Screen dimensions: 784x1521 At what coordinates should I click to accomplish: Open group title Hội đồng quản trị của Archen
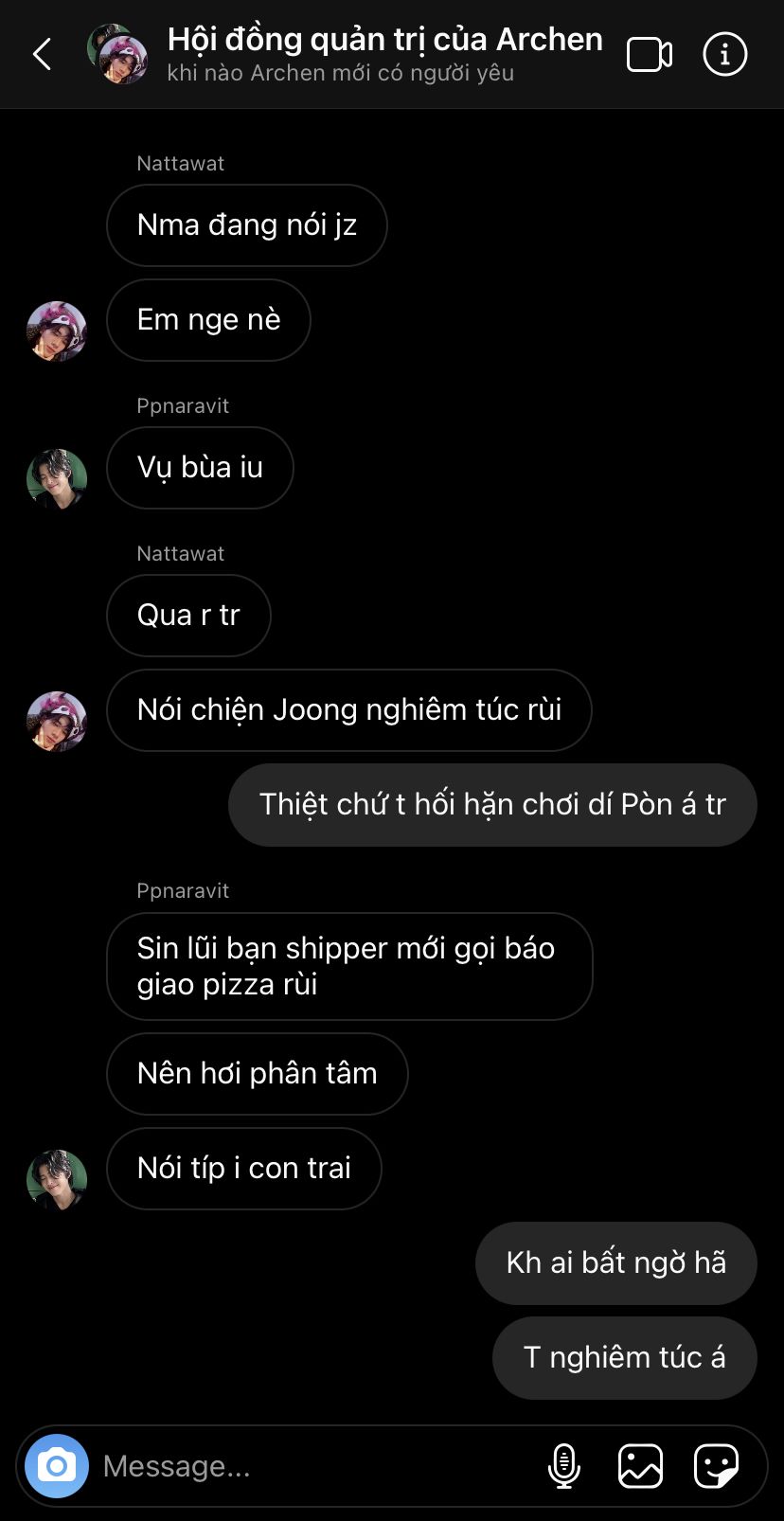click(x=384, y=40)
